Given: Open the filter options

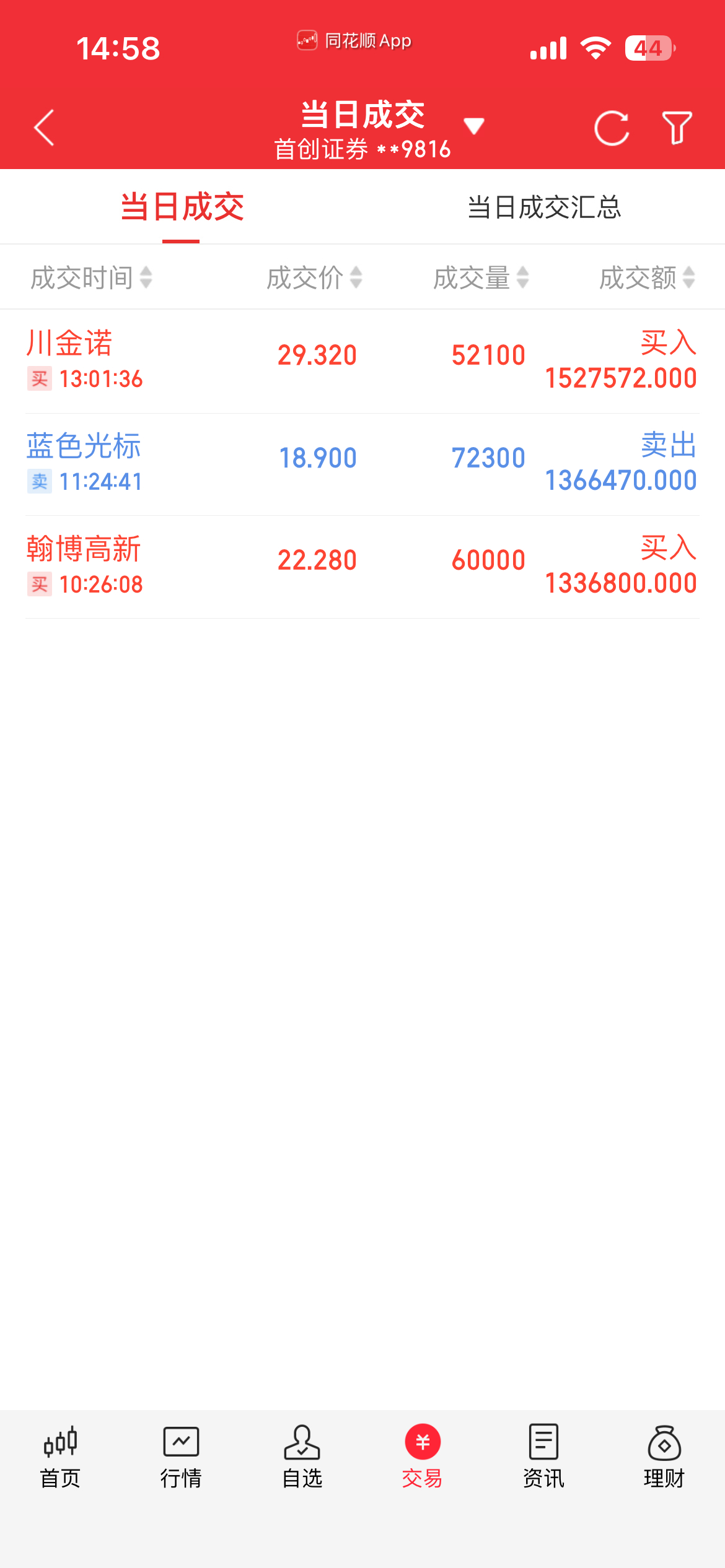Looking at the screenshot, I should 677,127.
